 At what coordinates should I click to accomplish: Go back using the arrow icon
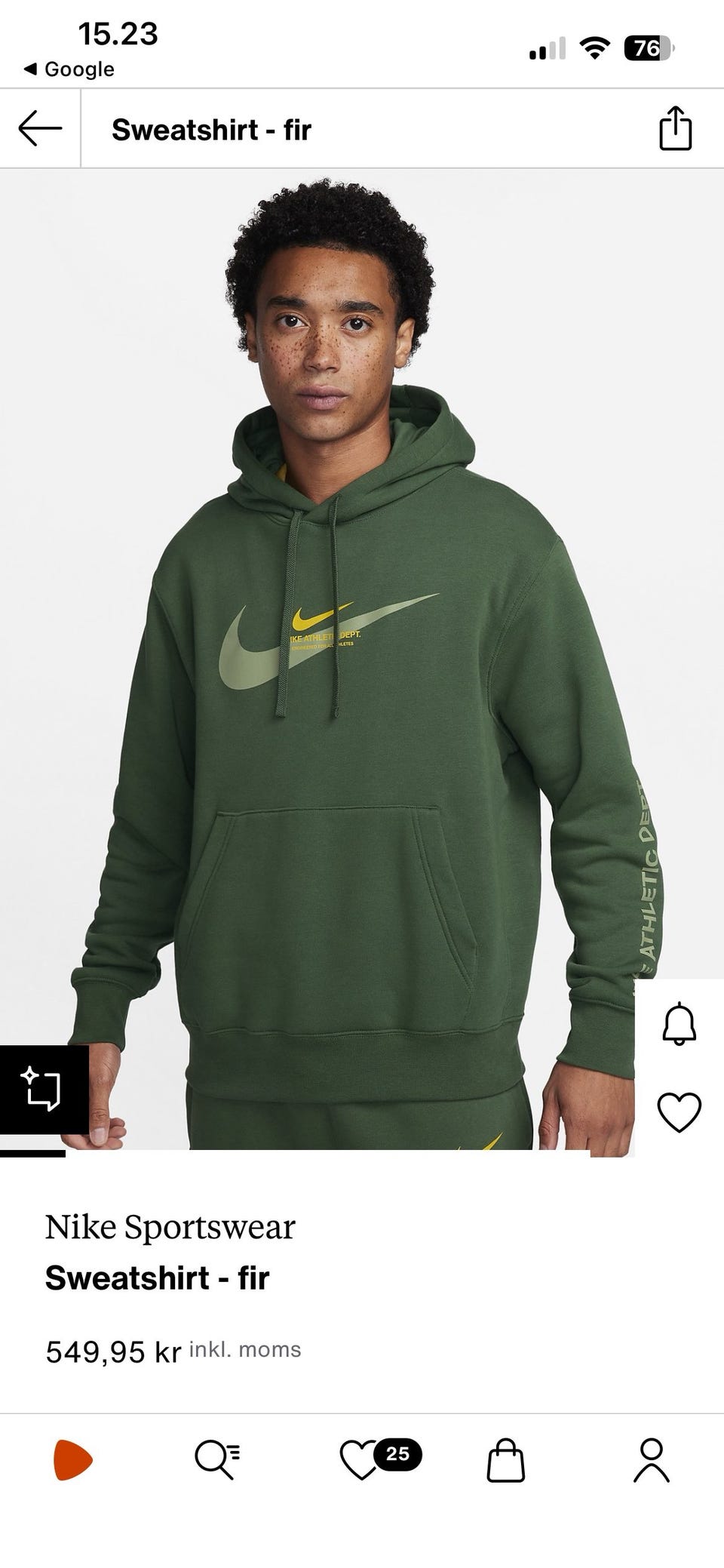[x=40, y=128]
